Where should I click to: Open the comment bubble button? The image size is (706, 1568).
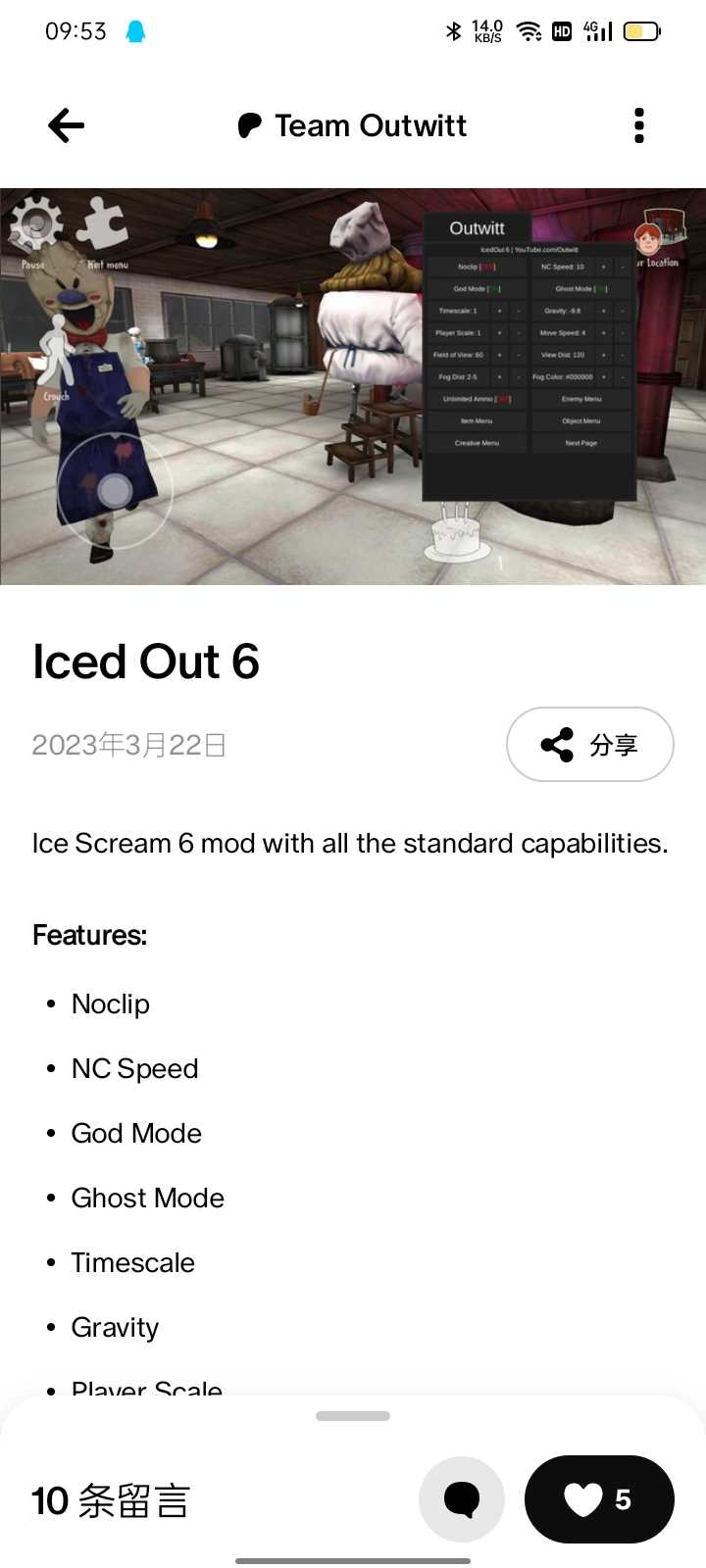pyautogui.click(x=461, y=1499)
